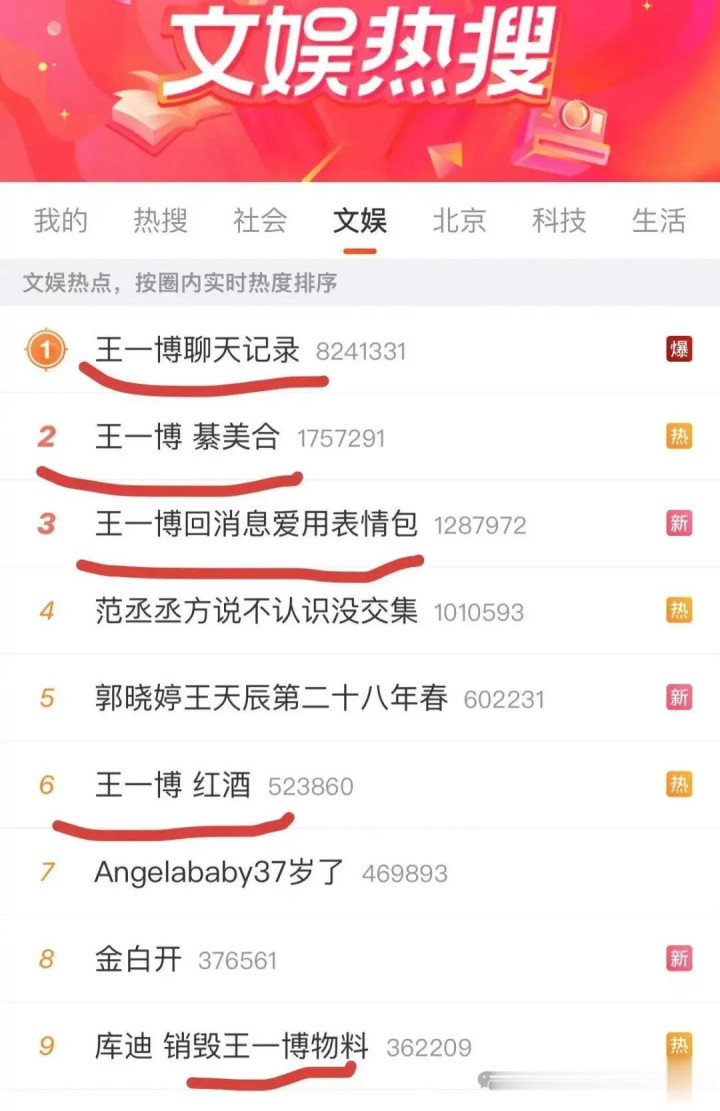720x1111 pixels.
Task: Open the 社会 tab
Action: tap(260, 220)
